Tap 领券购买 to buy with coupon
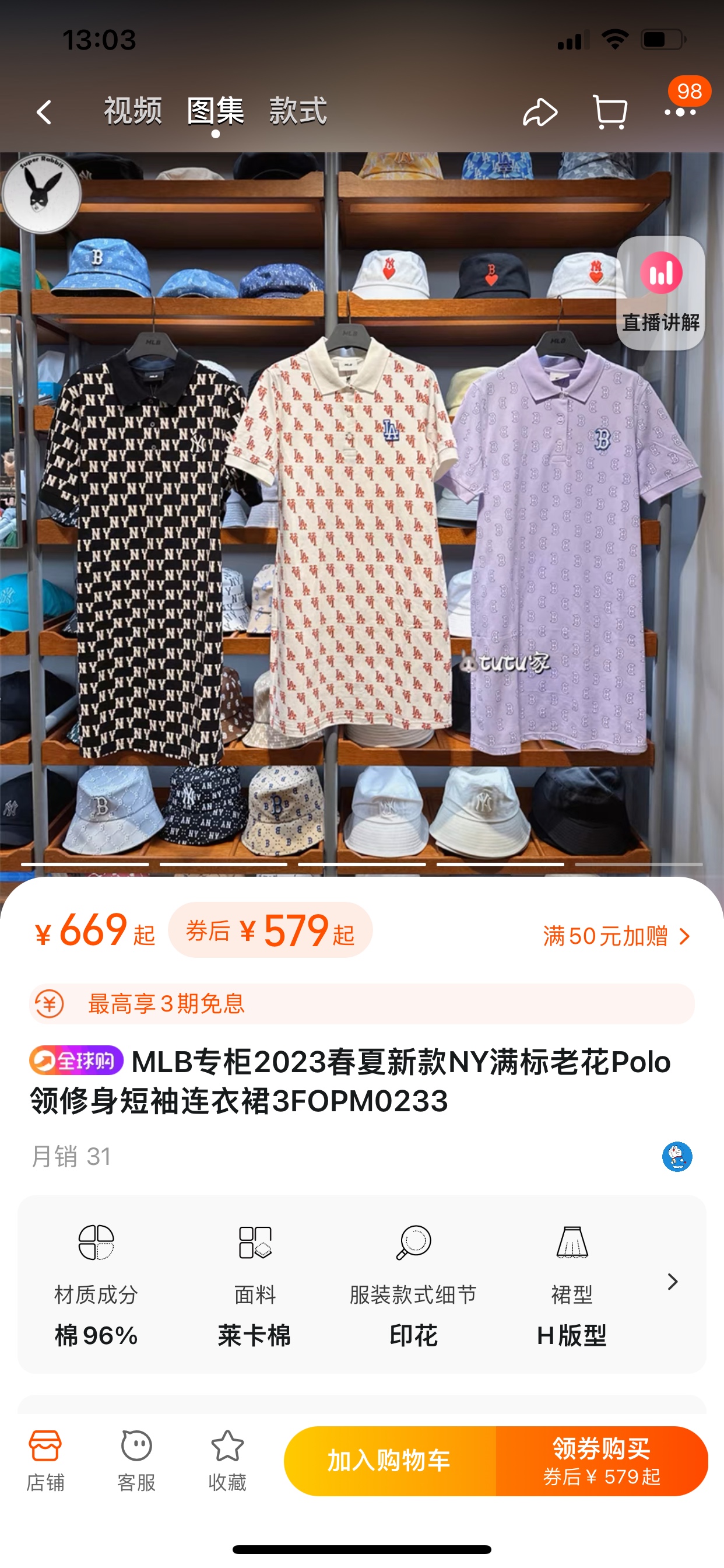 click(601, 1461)
